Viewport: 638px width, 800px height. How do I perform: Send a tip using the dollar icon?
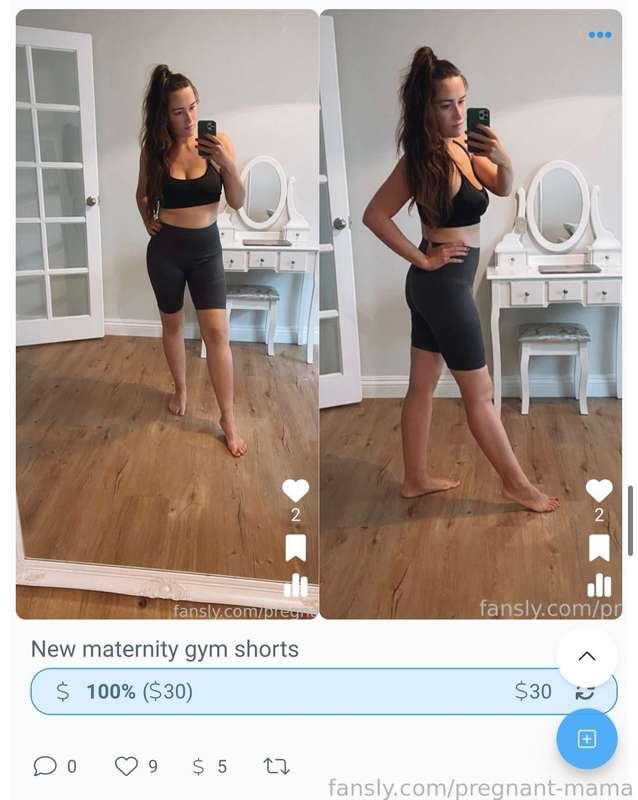click(198, 766)
